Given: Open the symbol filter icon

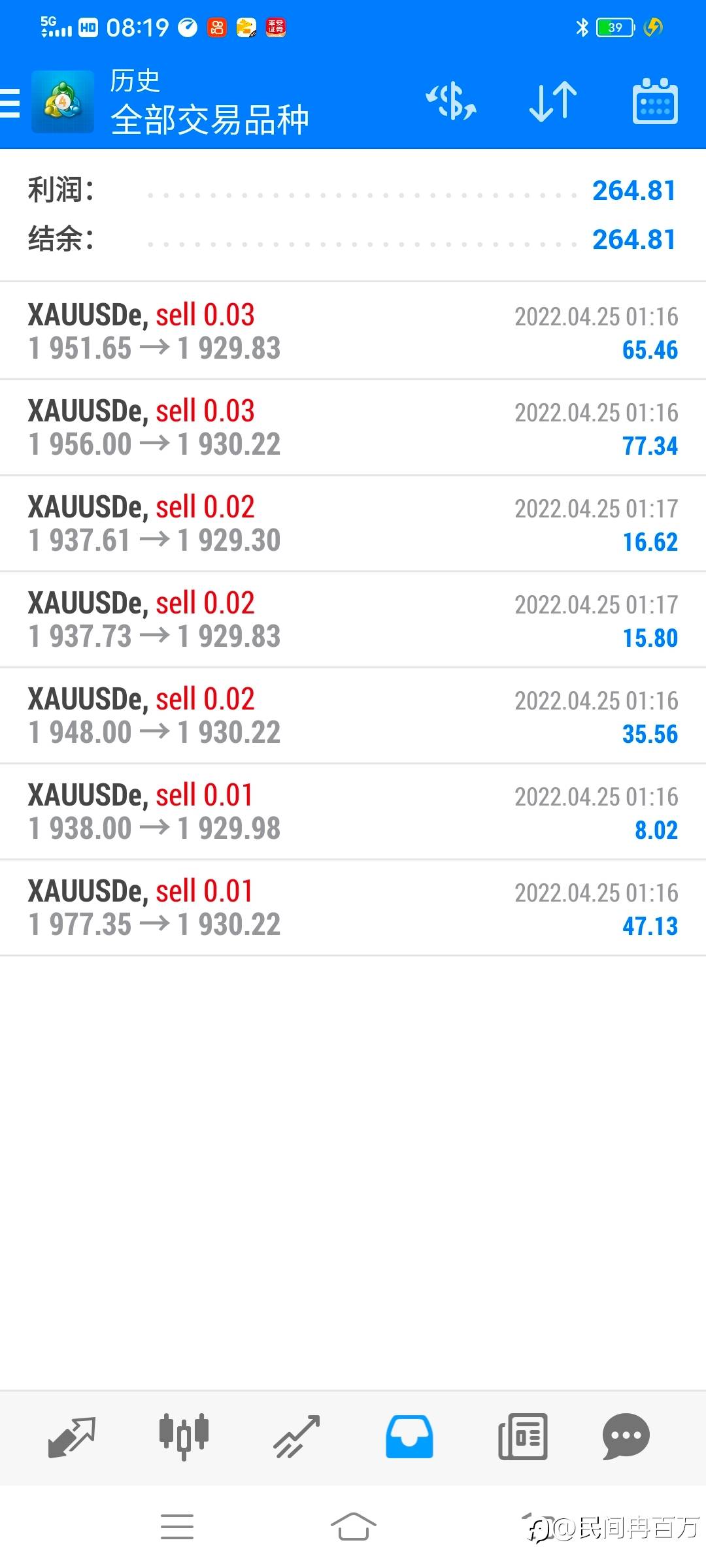Looking at the screenshot, I should coord(451,102).
